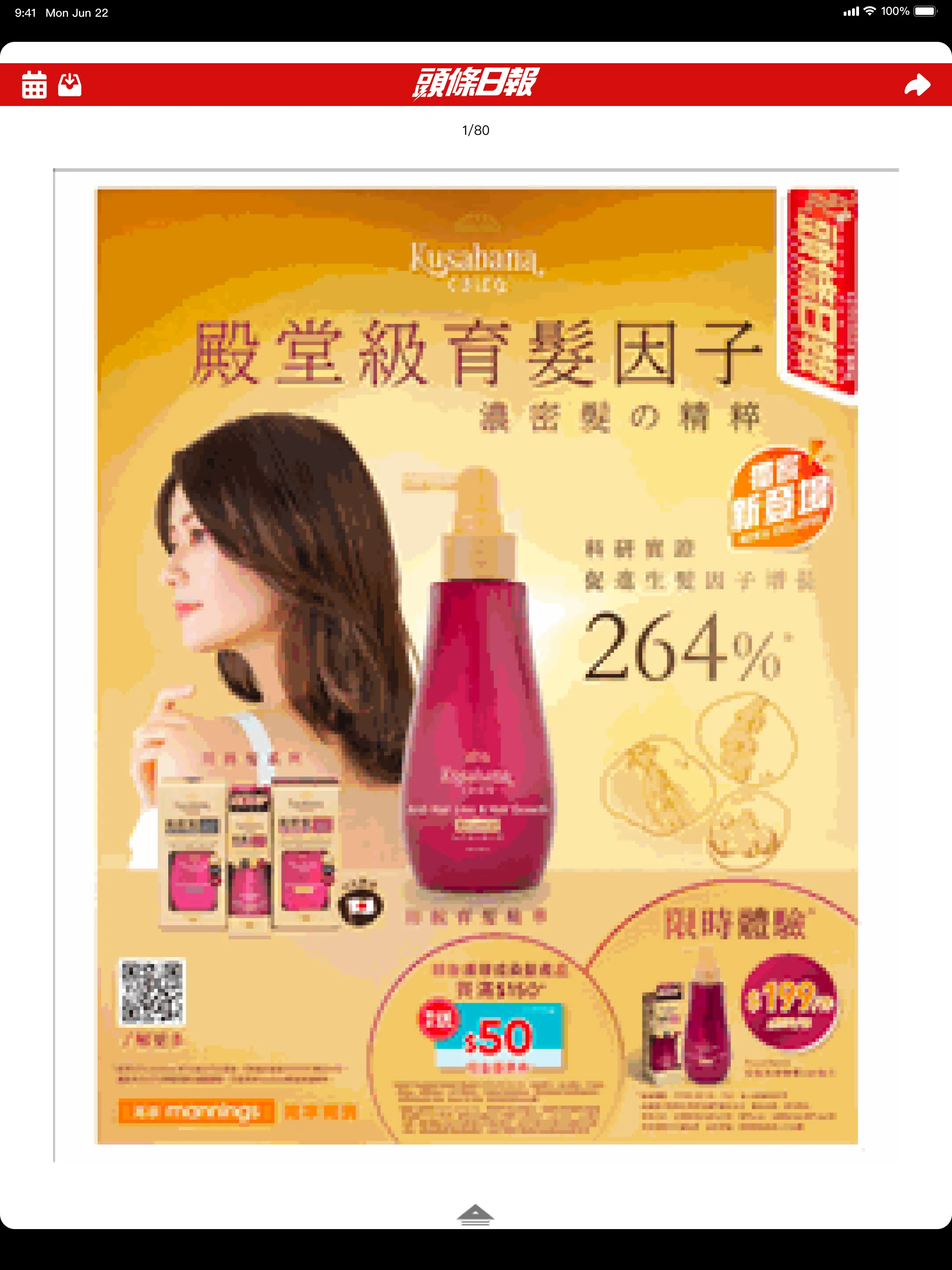Open the downloads inbox icon

70,85
